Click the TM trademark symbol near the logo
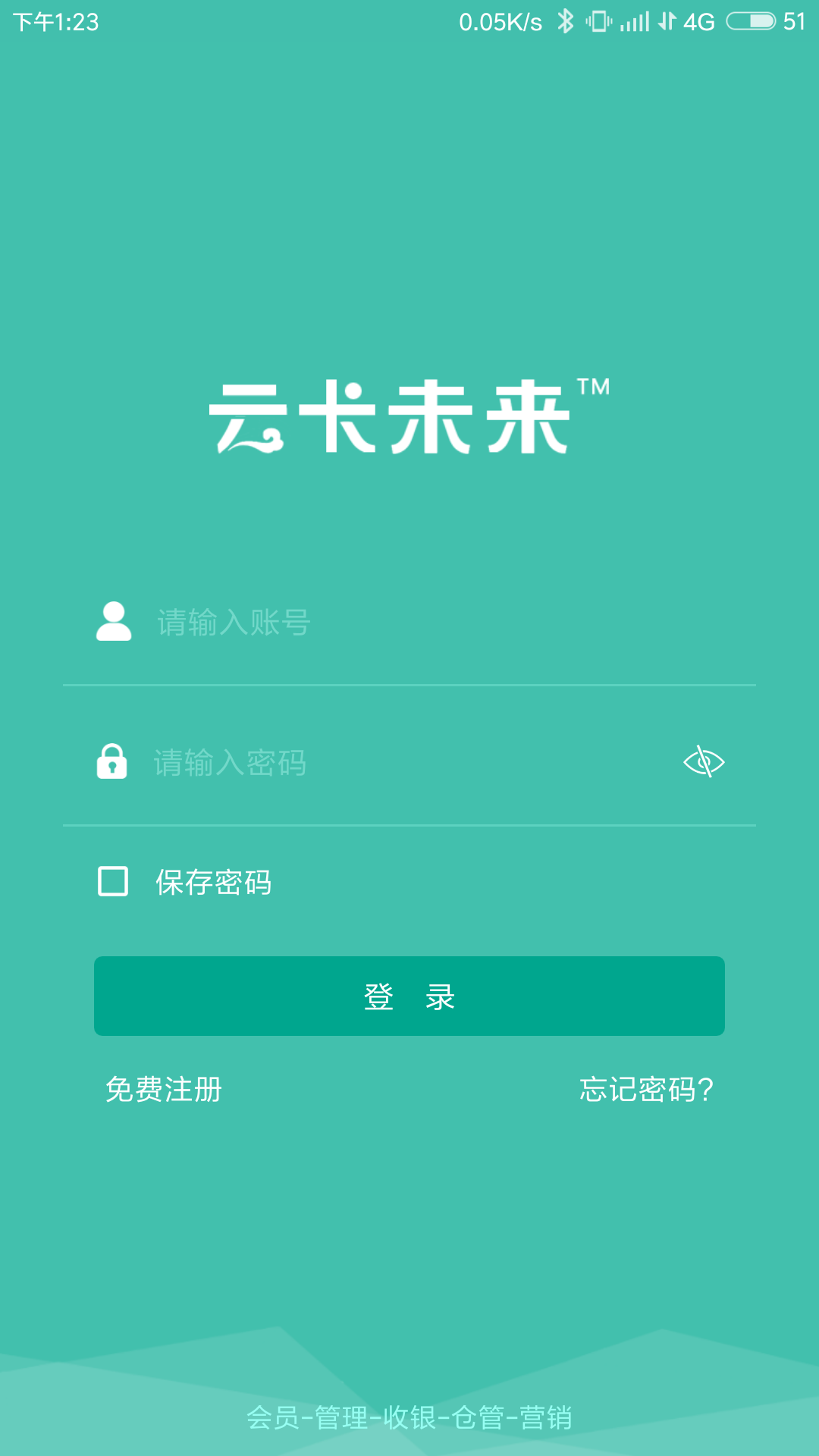 594,388
